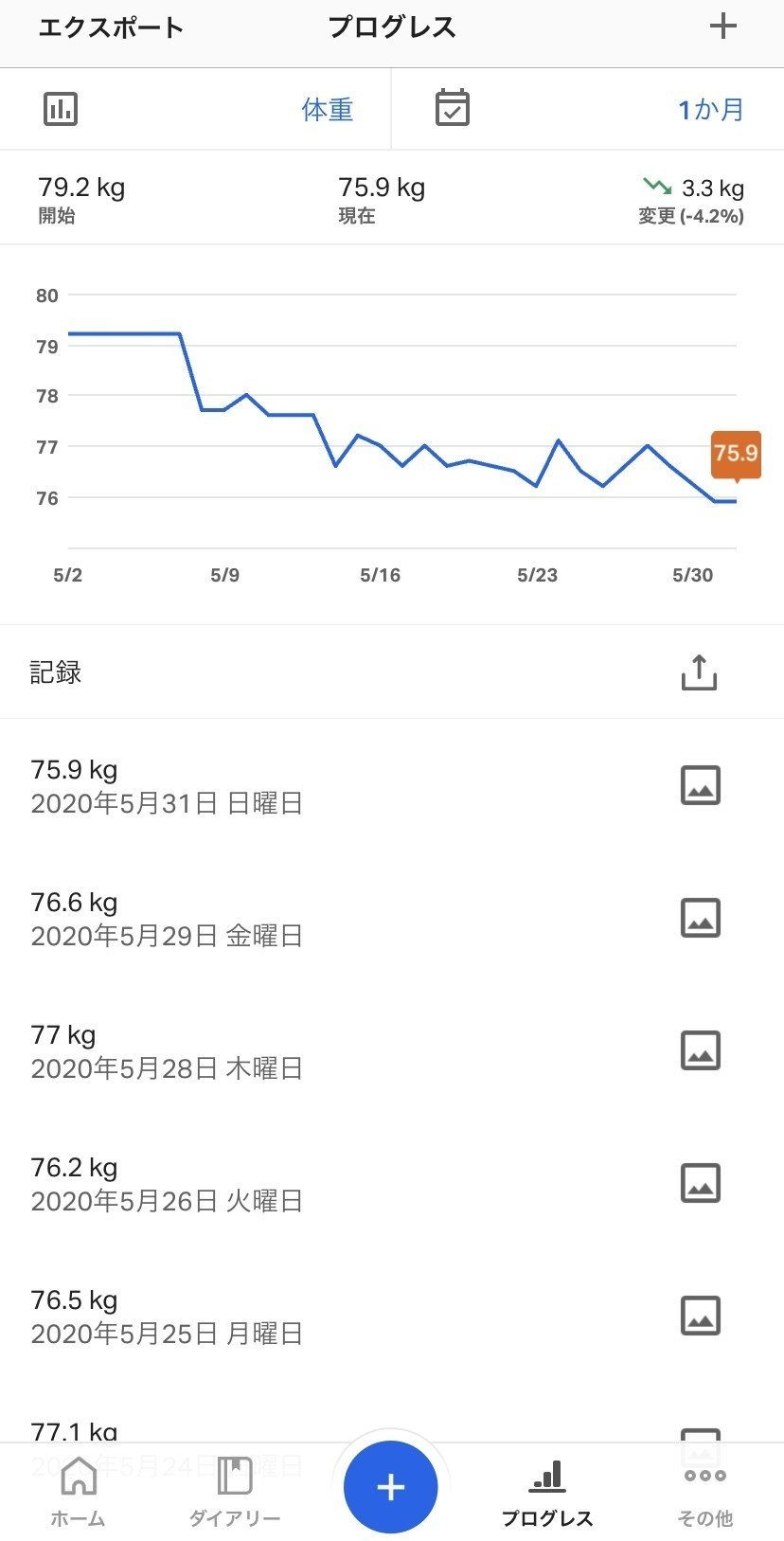784x1541 pixels.
Task: Open the その他 tab
Action: (x=704, y=1494)
